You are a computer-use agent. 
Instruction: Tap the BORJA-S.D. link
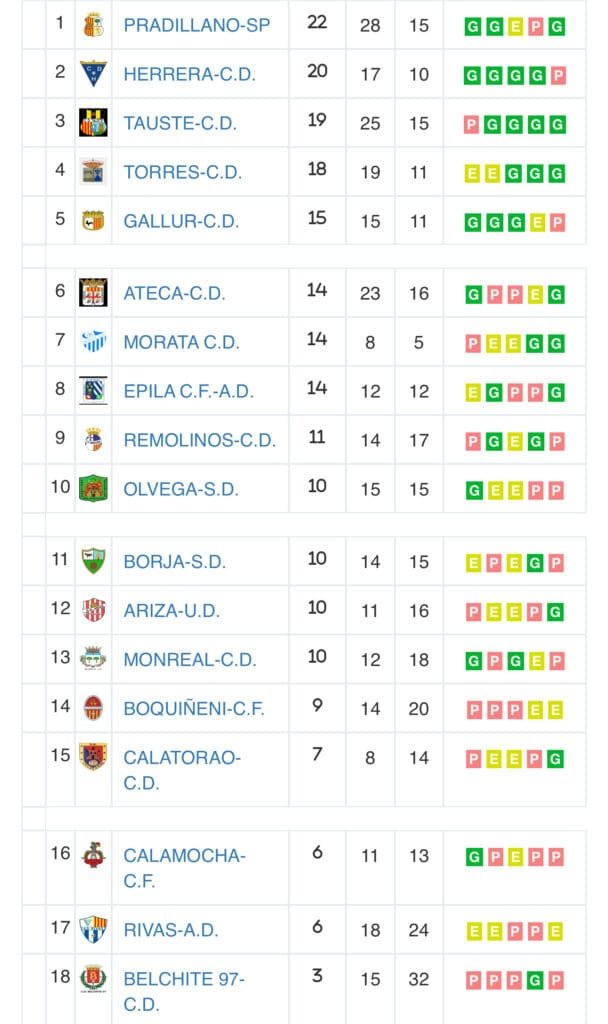[174, 562]
